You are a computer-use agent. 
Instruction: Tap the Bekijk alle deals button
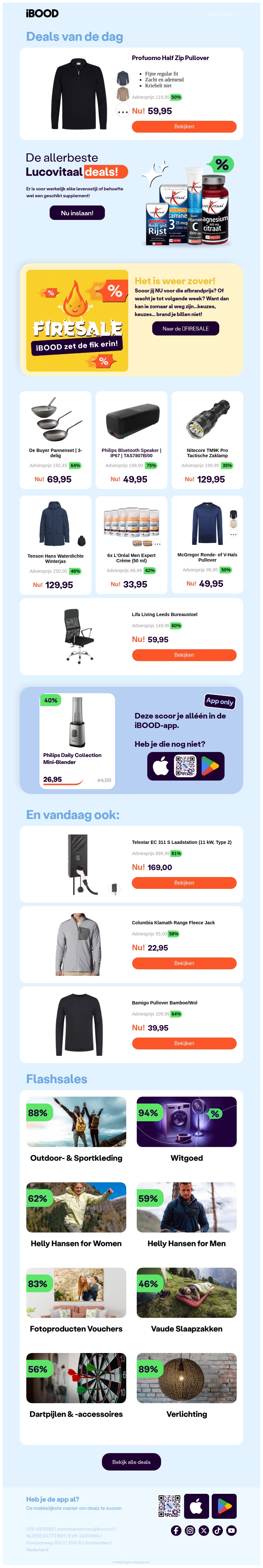pos(131,1462)
